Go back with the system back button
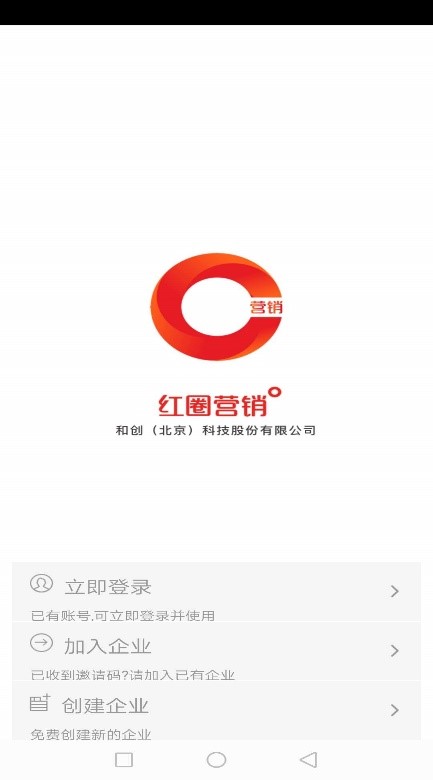 tap(309, 760)
